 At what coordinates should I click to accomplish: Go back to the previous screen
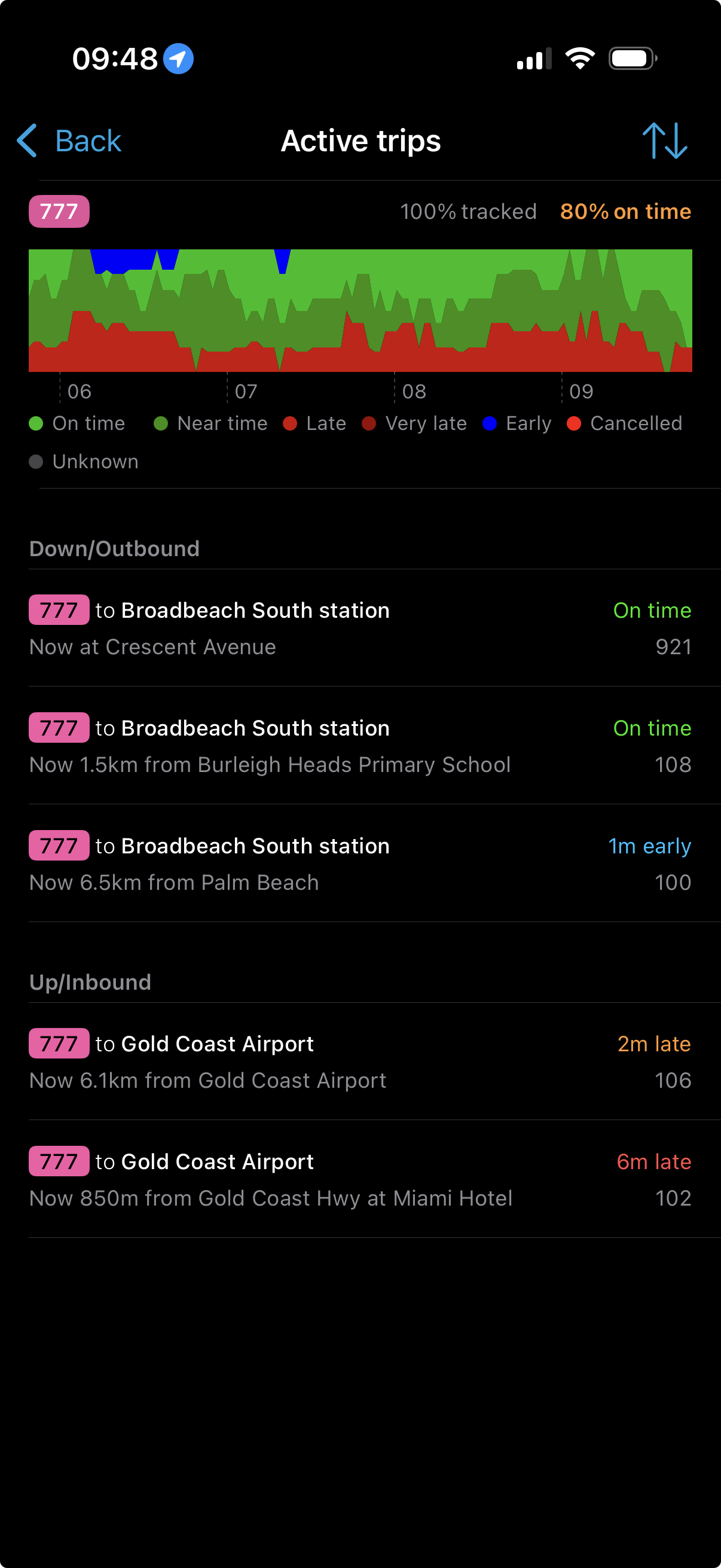(69, 141)
